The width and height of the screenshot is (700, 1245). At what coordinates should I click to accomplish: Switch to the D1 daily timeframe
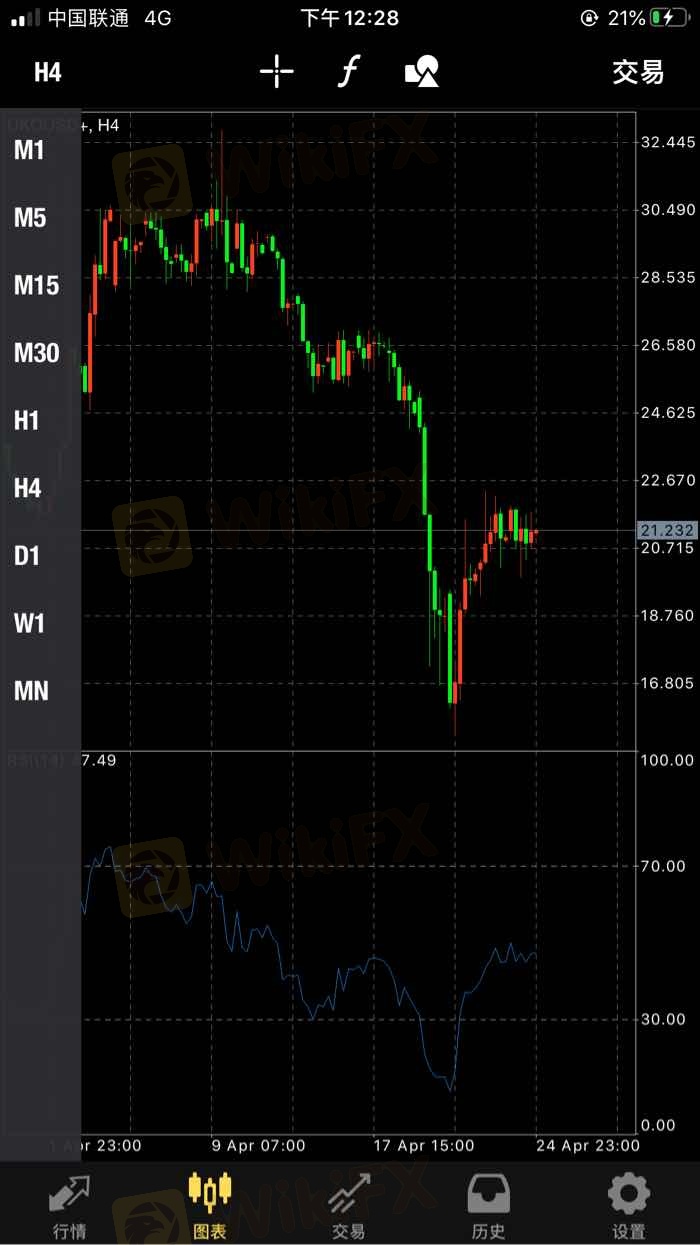(x=27, y=555)
